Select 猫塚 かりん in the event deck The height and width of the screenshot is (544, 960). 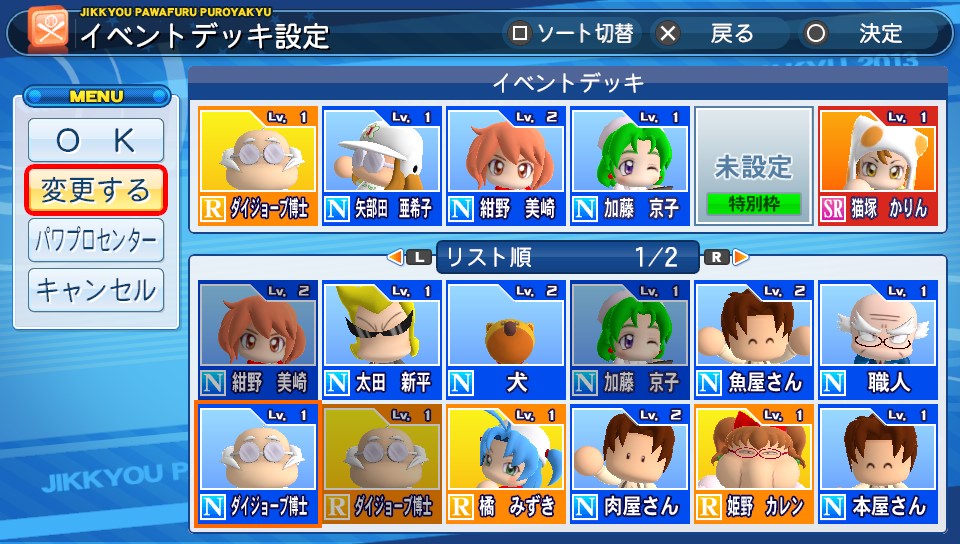[x=878, y=167]
